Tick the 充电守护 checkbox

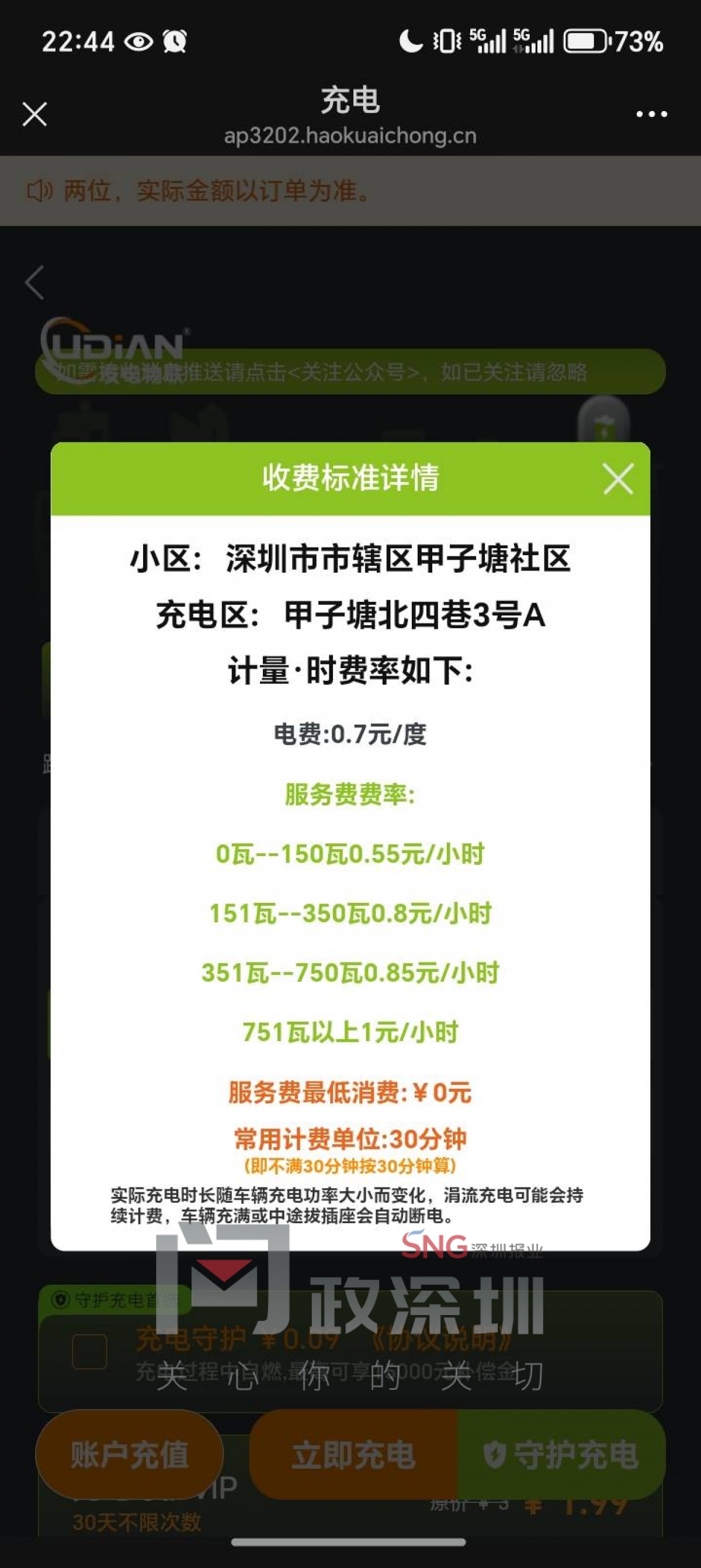[89, 1351]
